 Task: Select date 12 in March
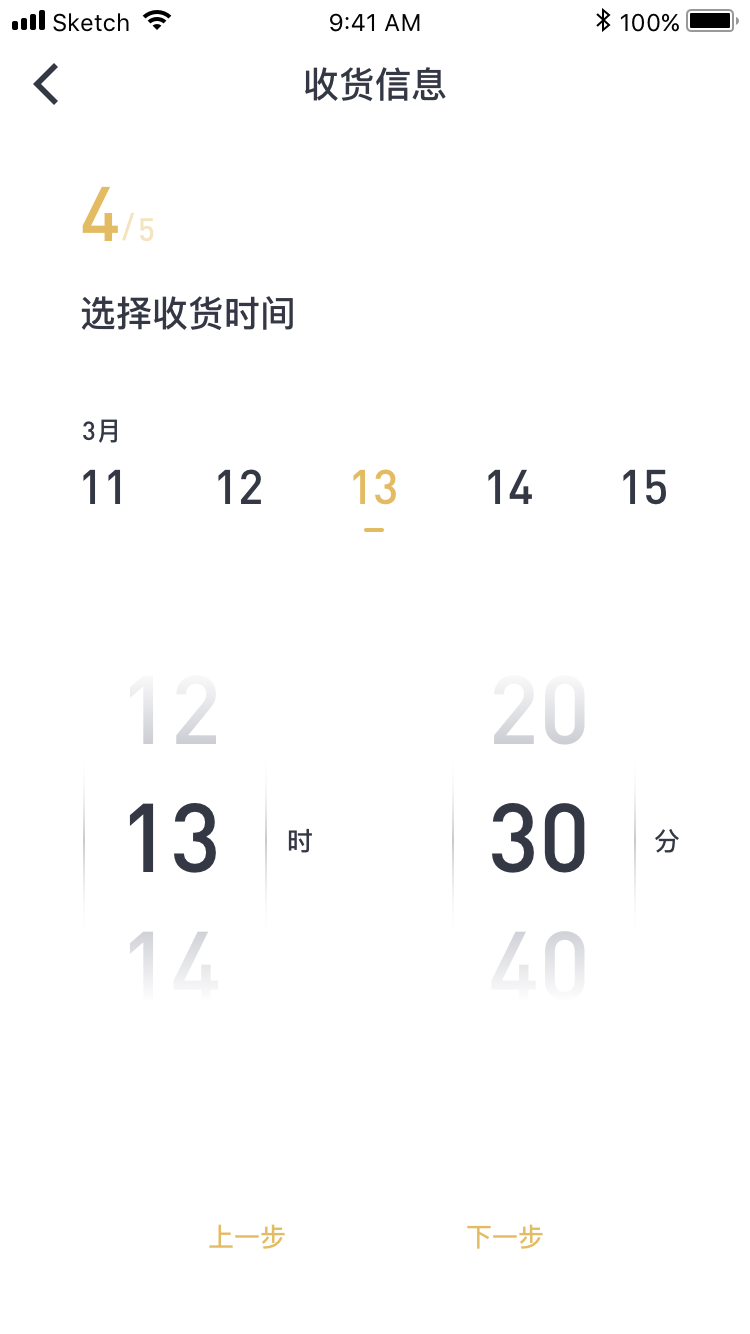(x=239, y=488)
